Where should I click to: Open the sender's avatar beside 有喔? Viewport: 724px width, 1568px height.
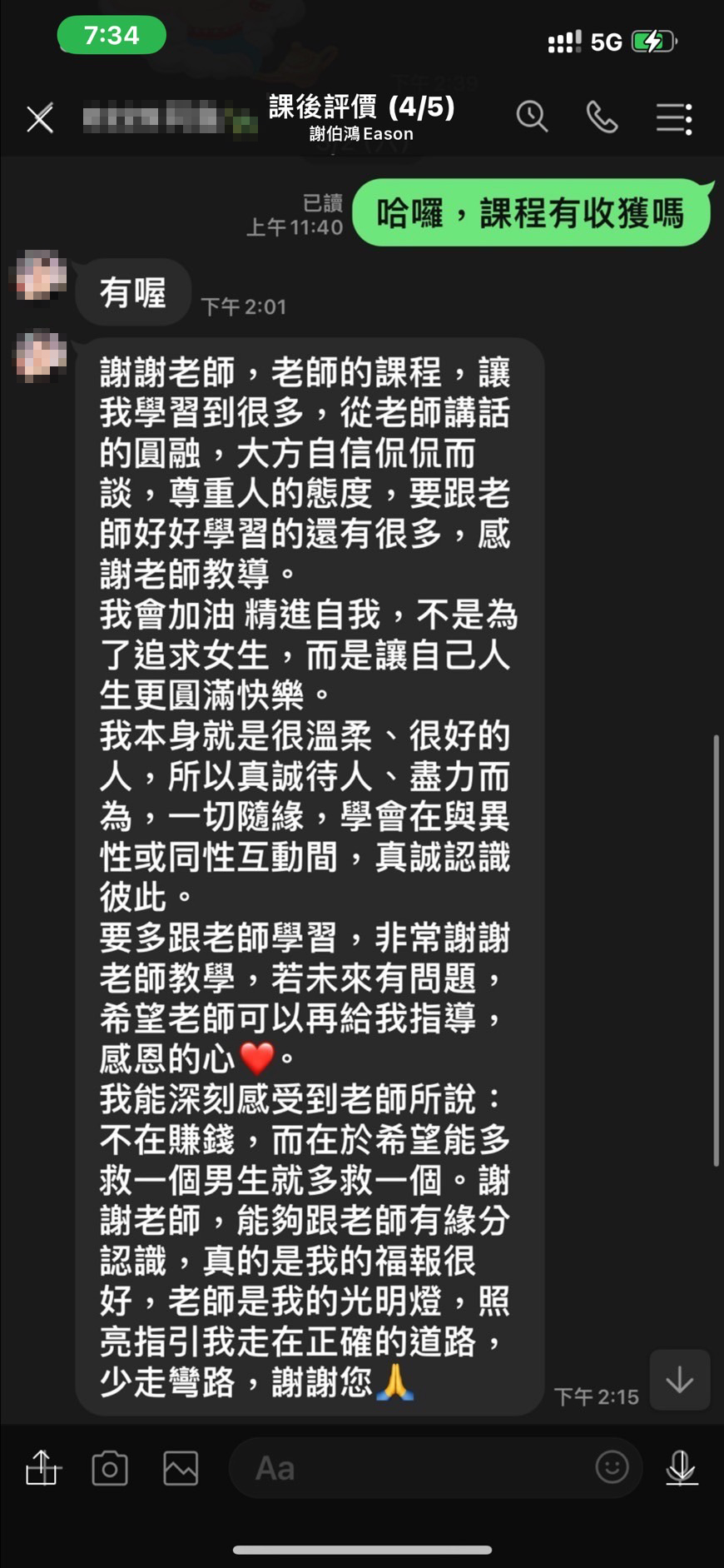(39, 276)
